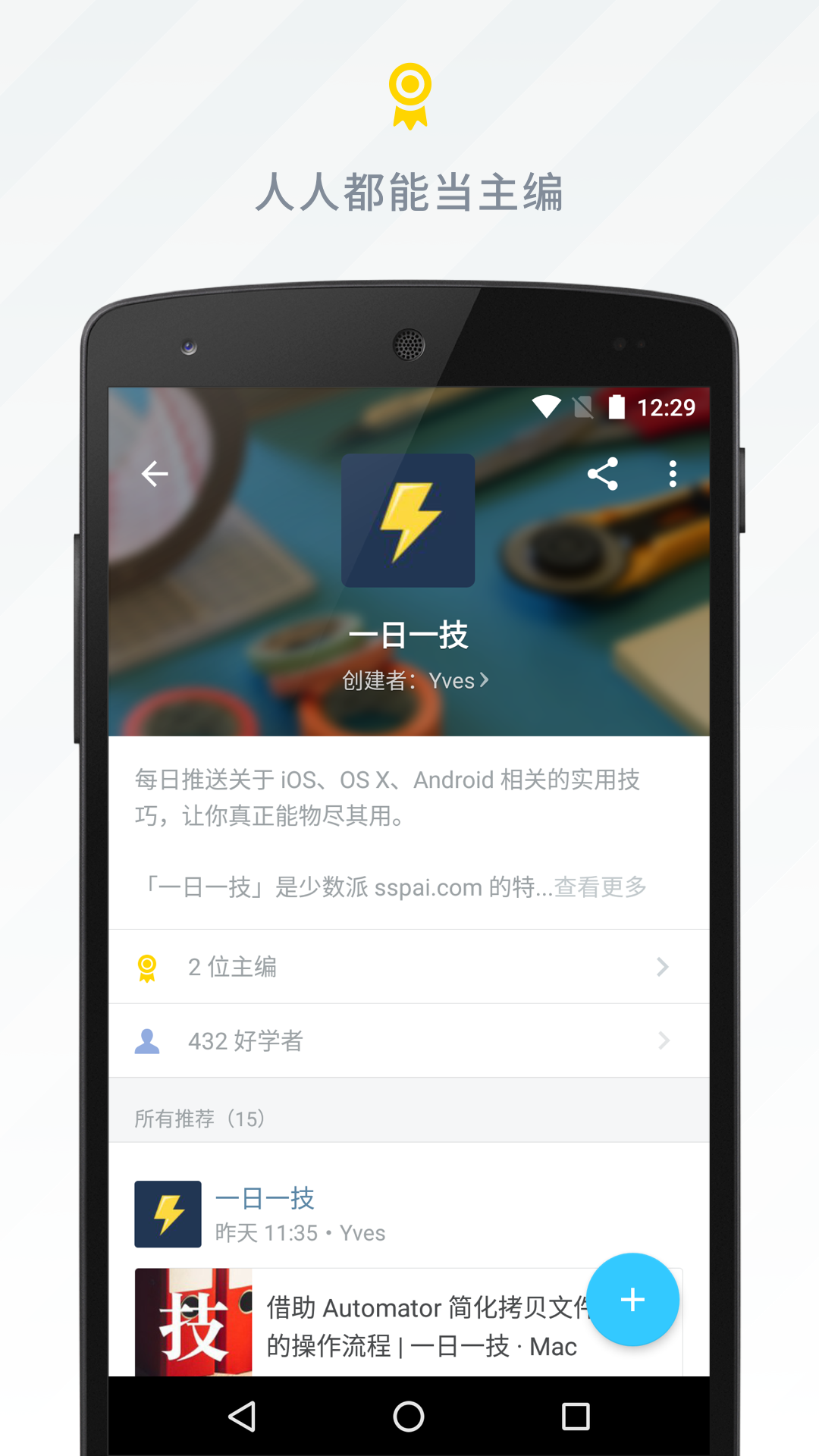Image resolution: width=819 pixels, height=1456 pixels.
Task: Expand the 432 好学者 row chevron
Action: click(664, 1040)
